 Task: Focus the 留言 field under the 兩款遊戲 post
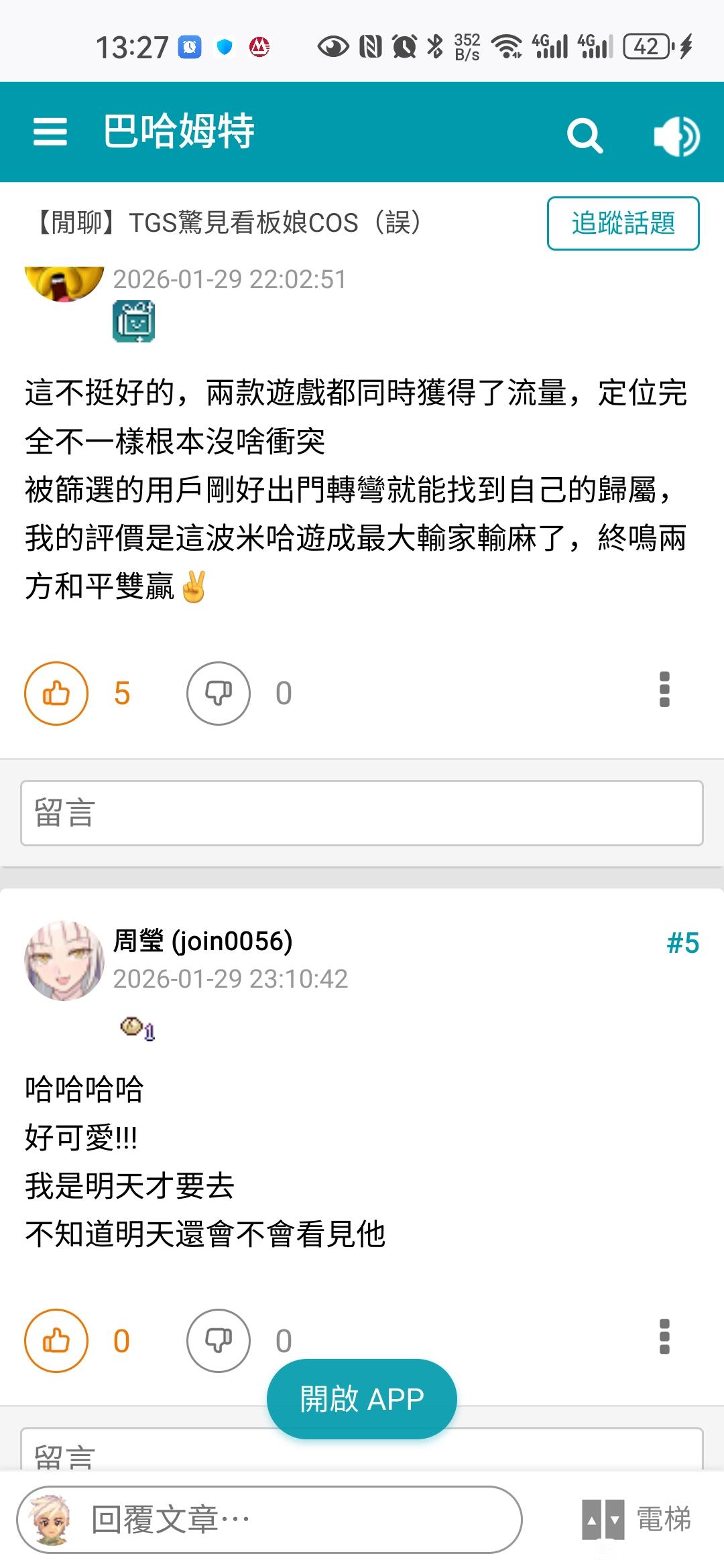pyautogui.click(x=362, y=813)
